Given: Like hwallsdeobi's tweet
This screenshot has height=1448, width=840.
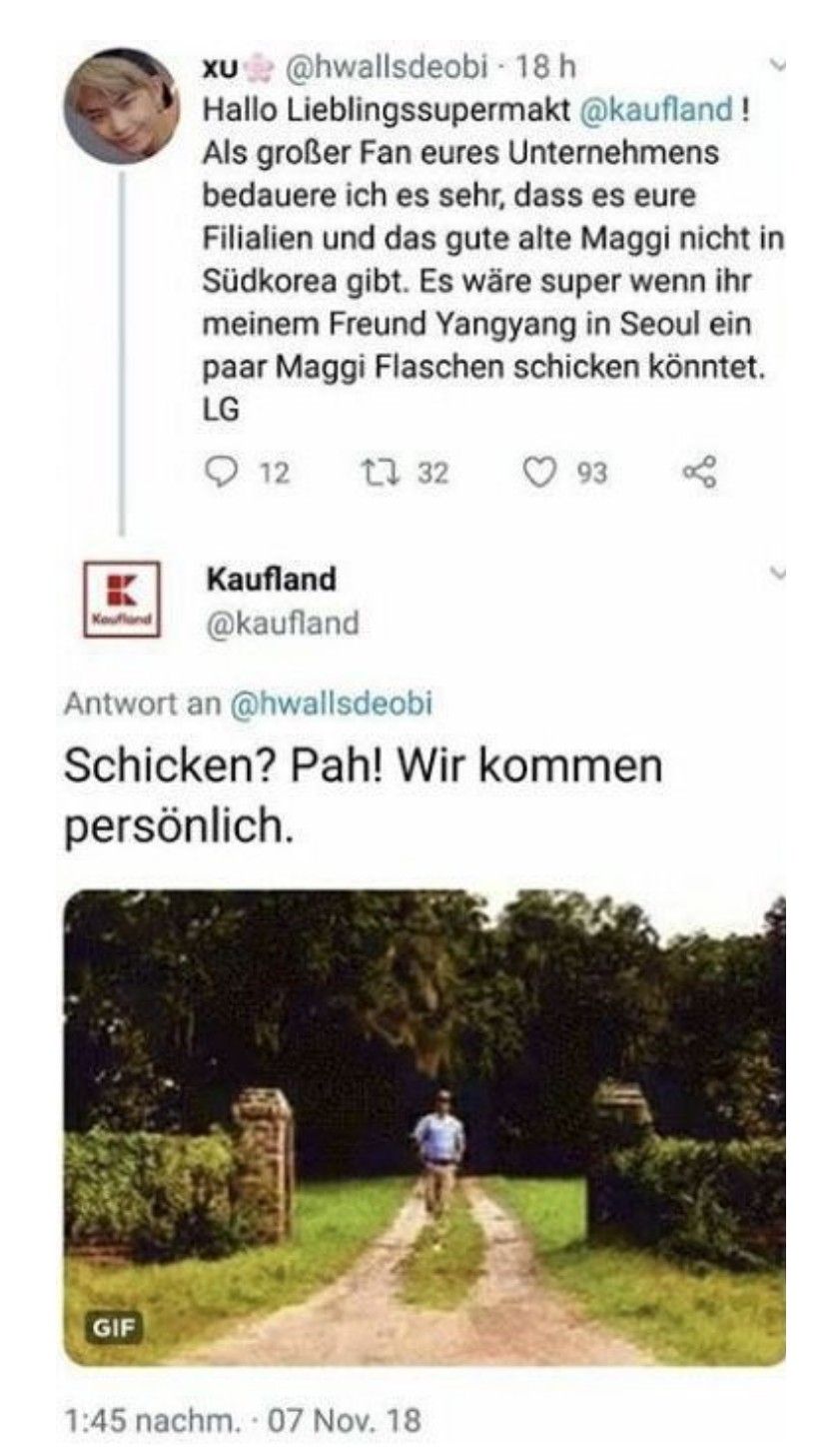Looking at the screenshot, I should click(x=540, y=472).
